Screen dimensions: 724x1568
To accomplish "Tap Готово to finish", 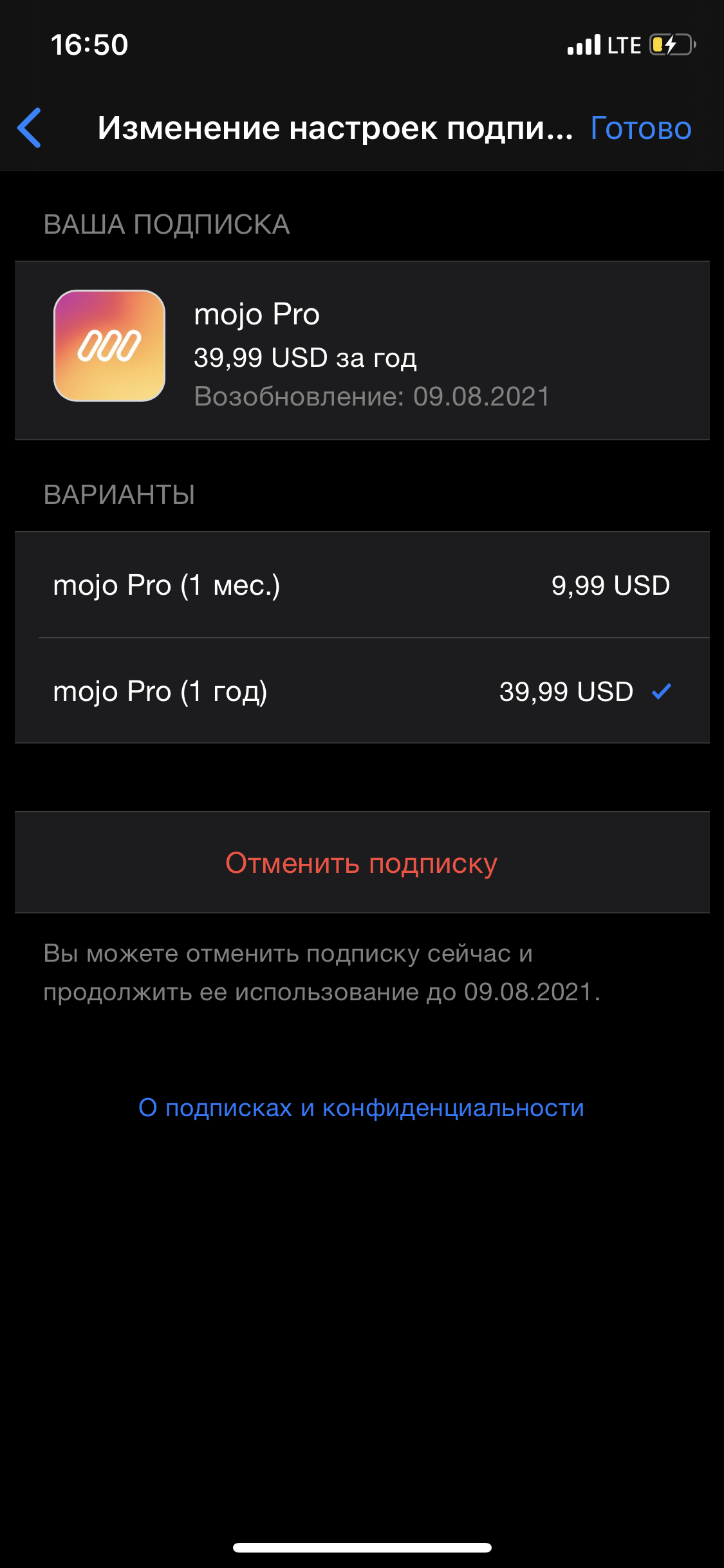I will [x=640, y=128].
